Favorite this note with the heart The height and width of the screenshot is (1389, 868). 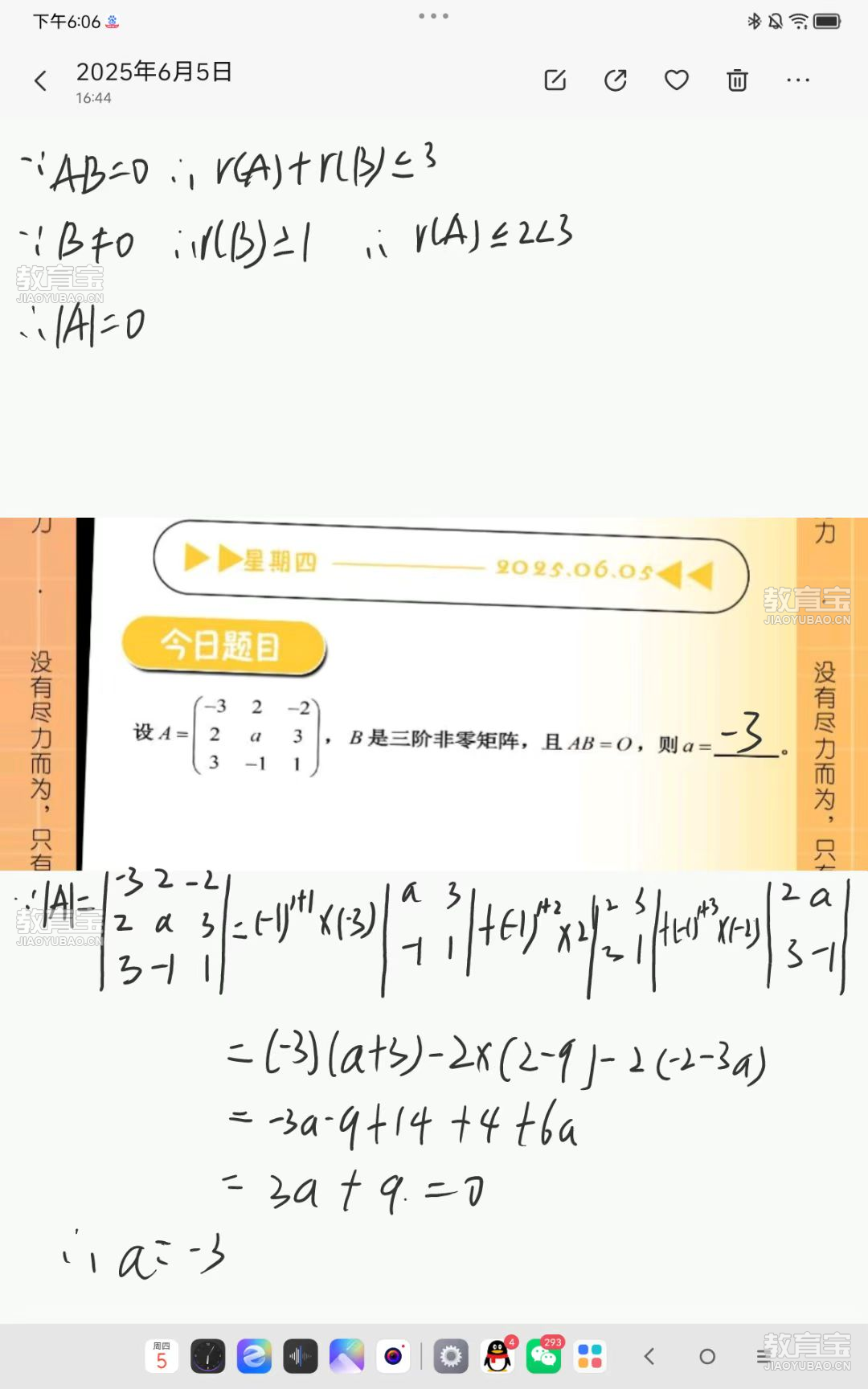[x=677, y=80]
